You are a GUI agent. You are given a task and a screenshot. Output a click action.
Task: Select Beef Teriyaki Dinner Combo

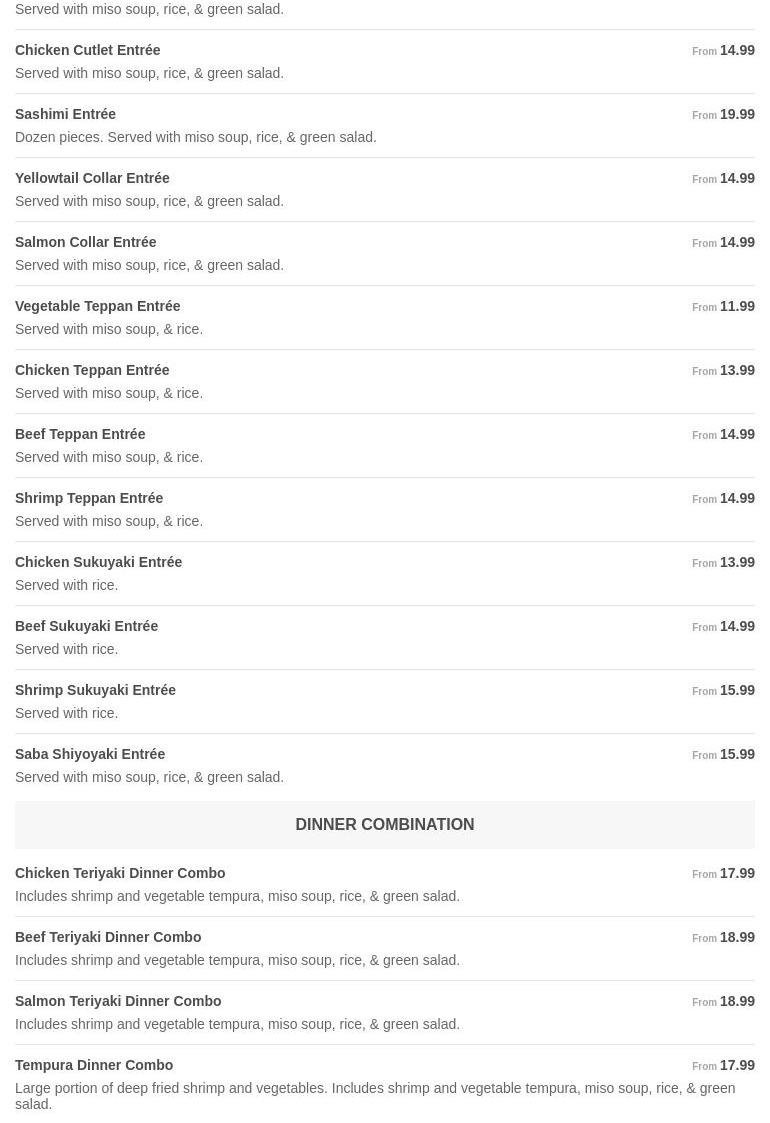tap(108, 937)
